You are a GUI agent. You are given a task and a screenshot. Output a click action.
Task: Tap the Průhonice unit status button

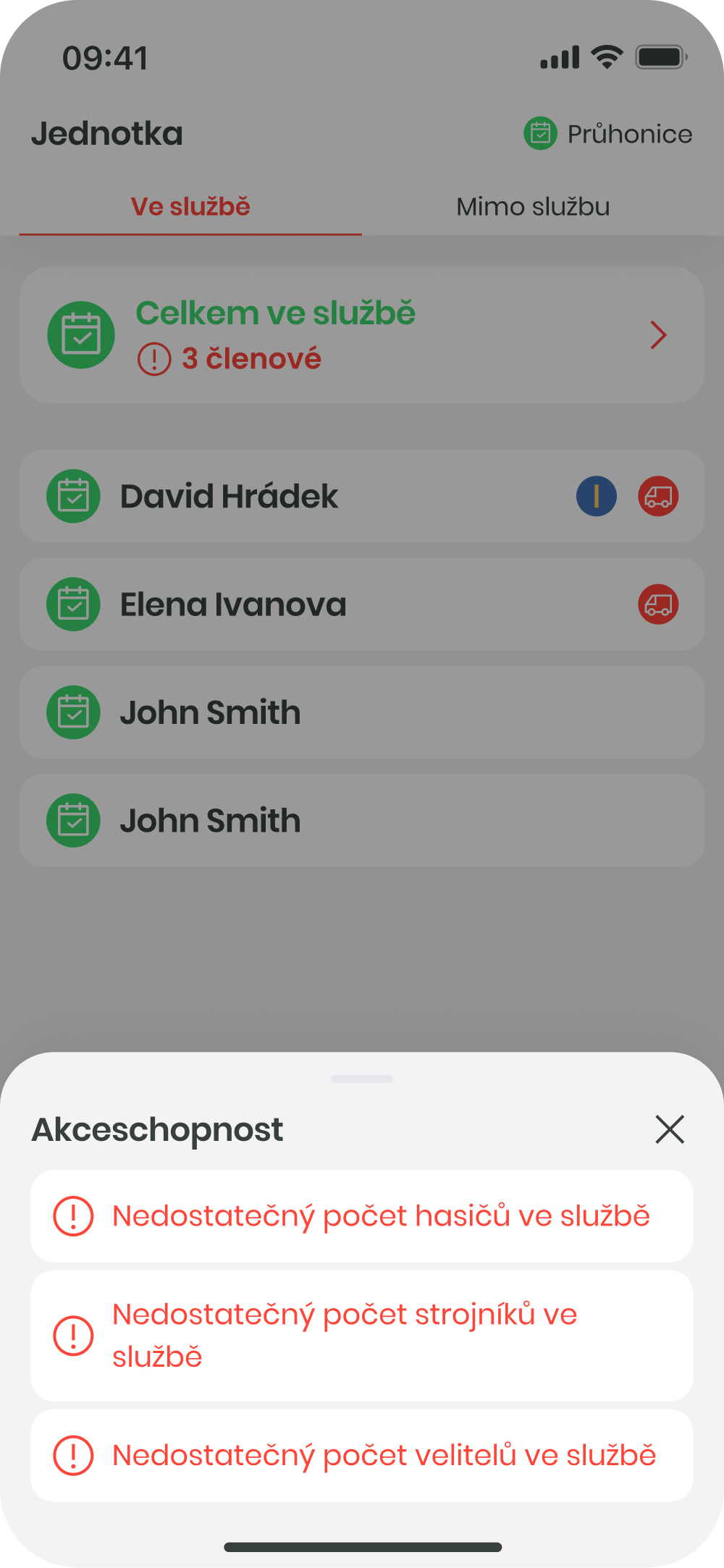(608, 134)
